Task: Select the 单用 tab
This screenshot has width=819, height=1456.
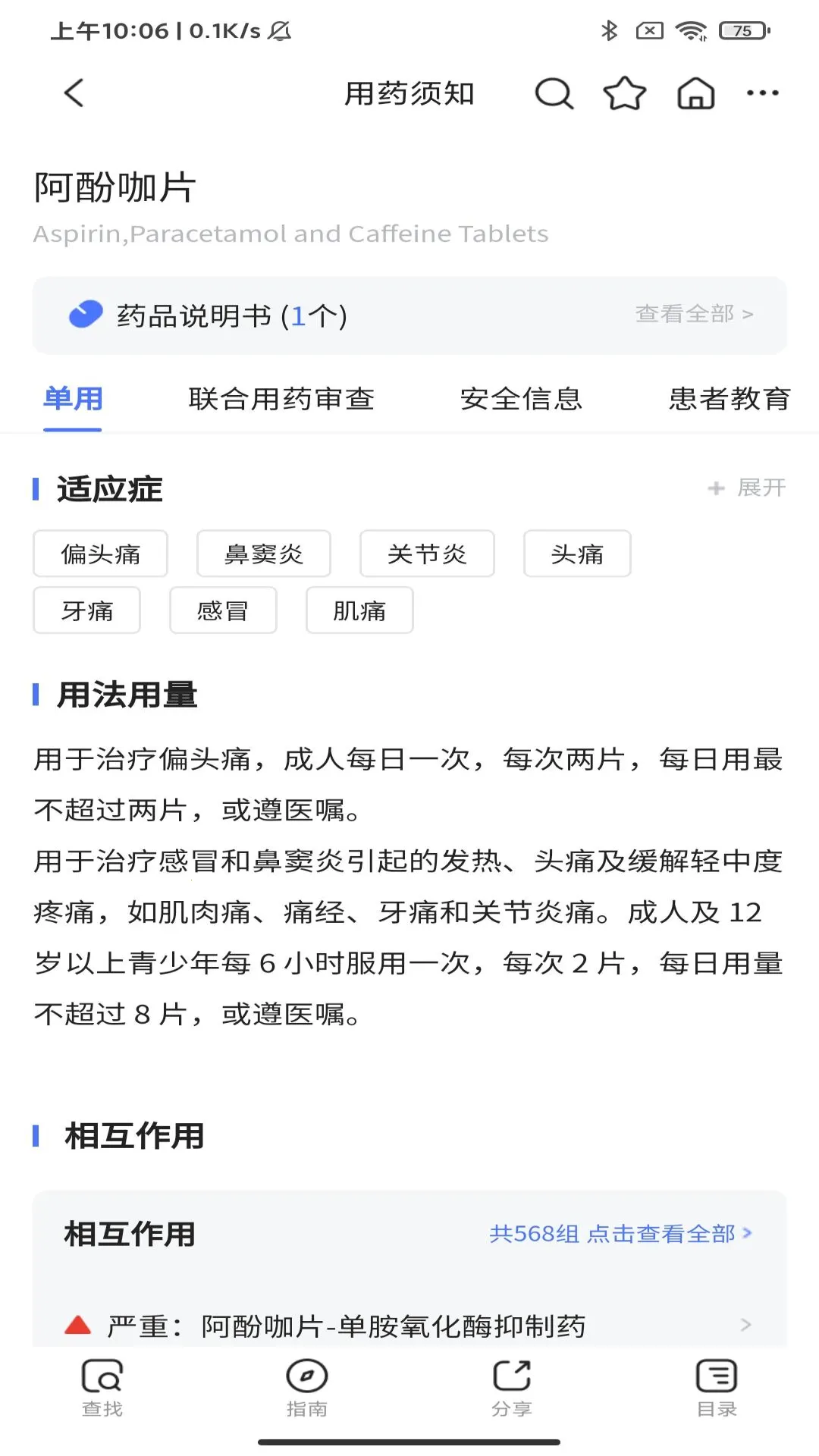Action: (73, 399)
